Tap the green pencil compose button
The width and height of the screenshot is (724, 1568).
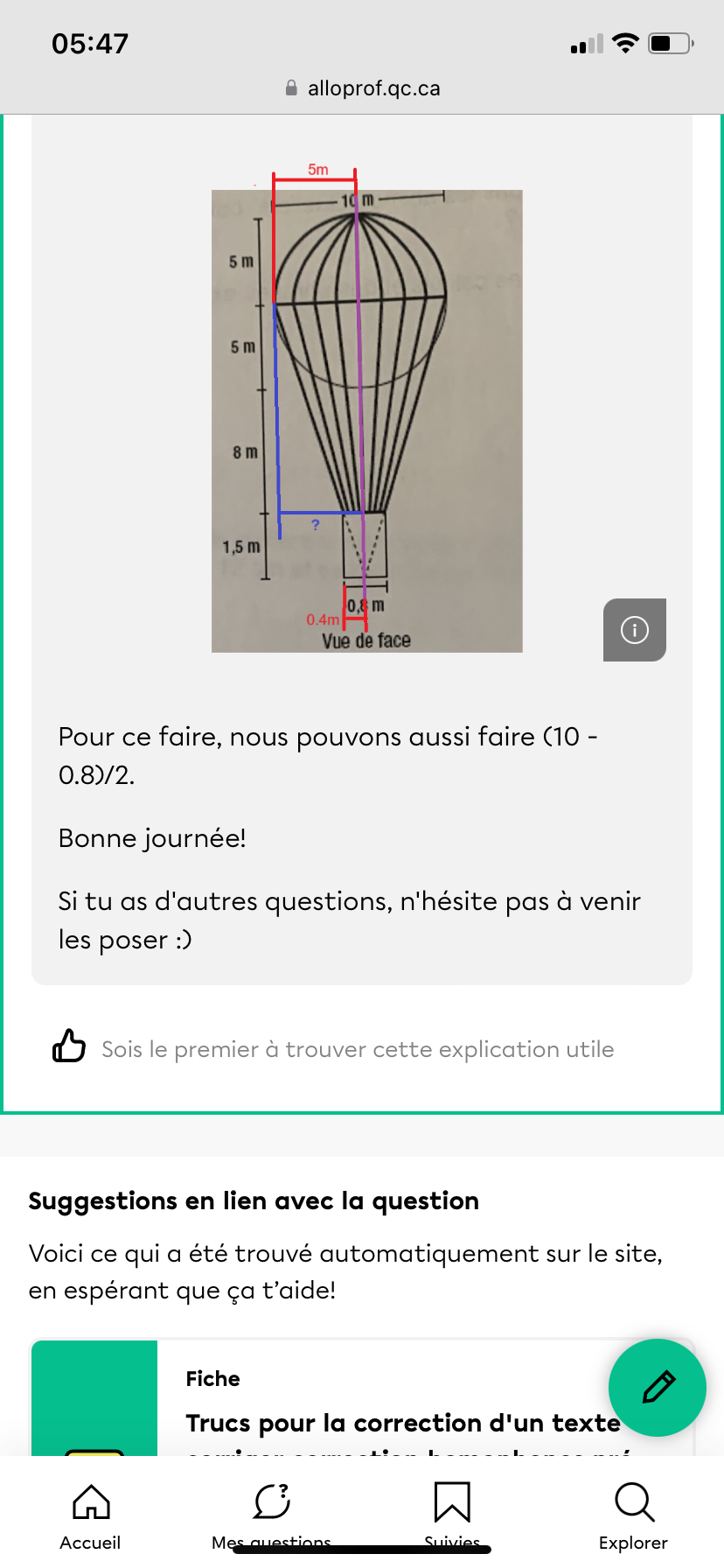658,1388
